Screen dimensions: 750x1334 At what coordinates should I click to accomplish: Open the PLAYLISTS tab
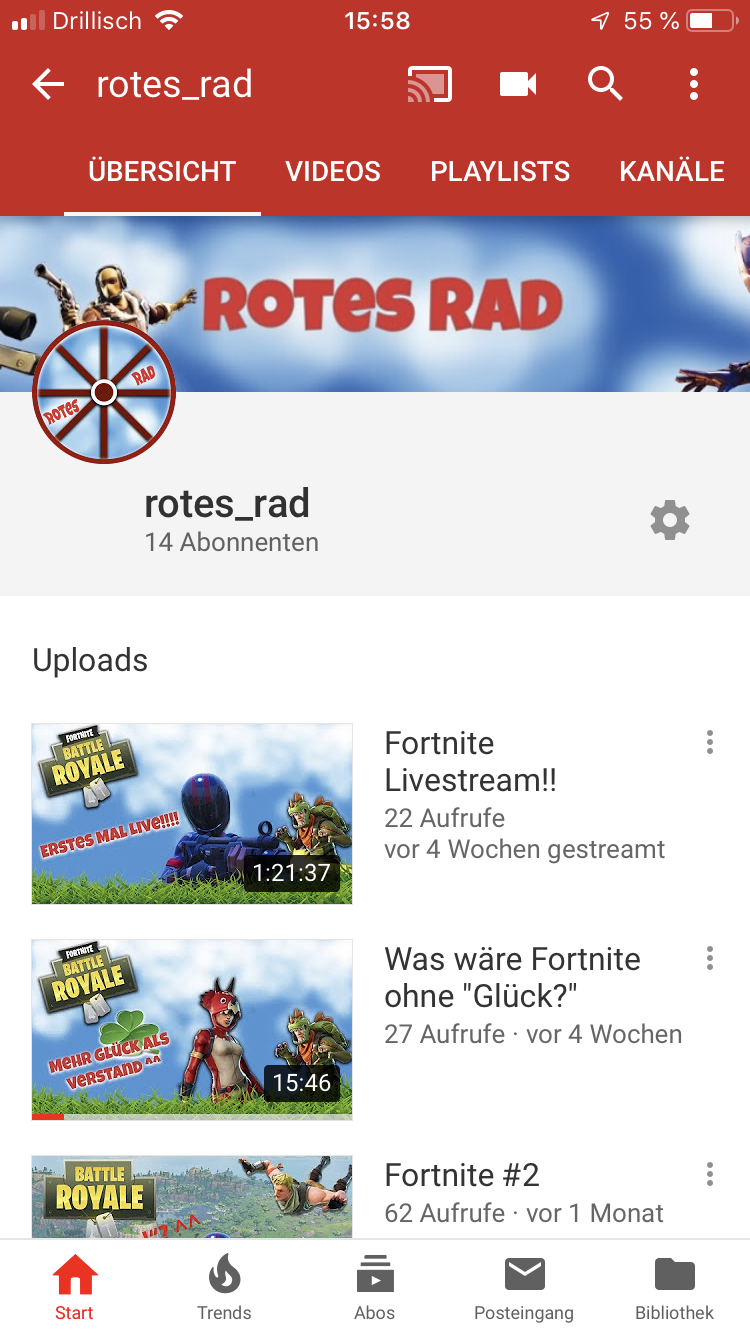coord(500,171)
